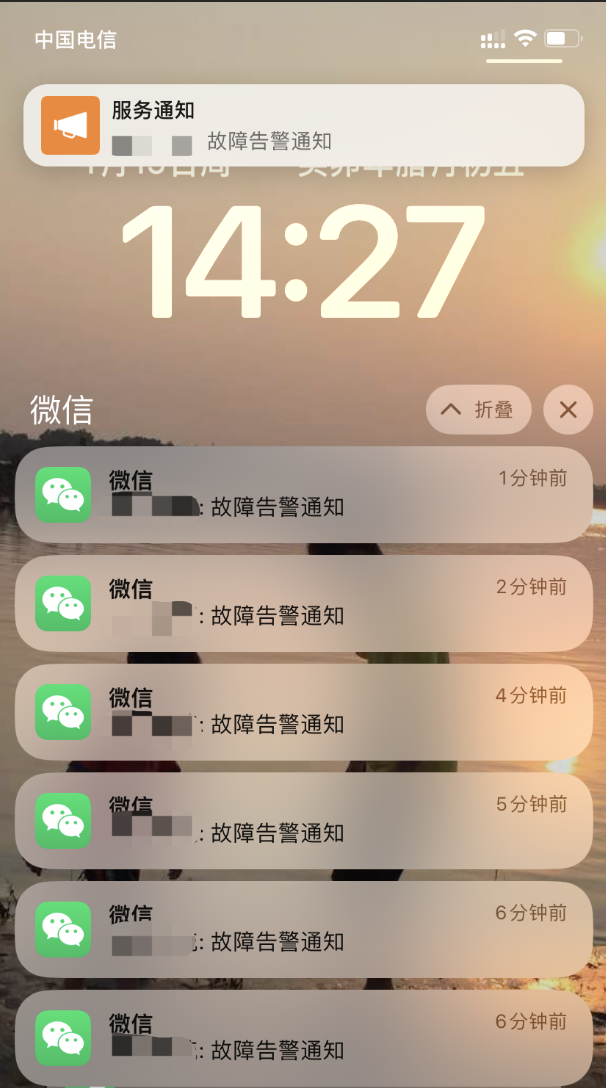Screen dimensions: 606x1088
Task: Open the 服务通知 banner notification
Action: [x=303, y=125]
